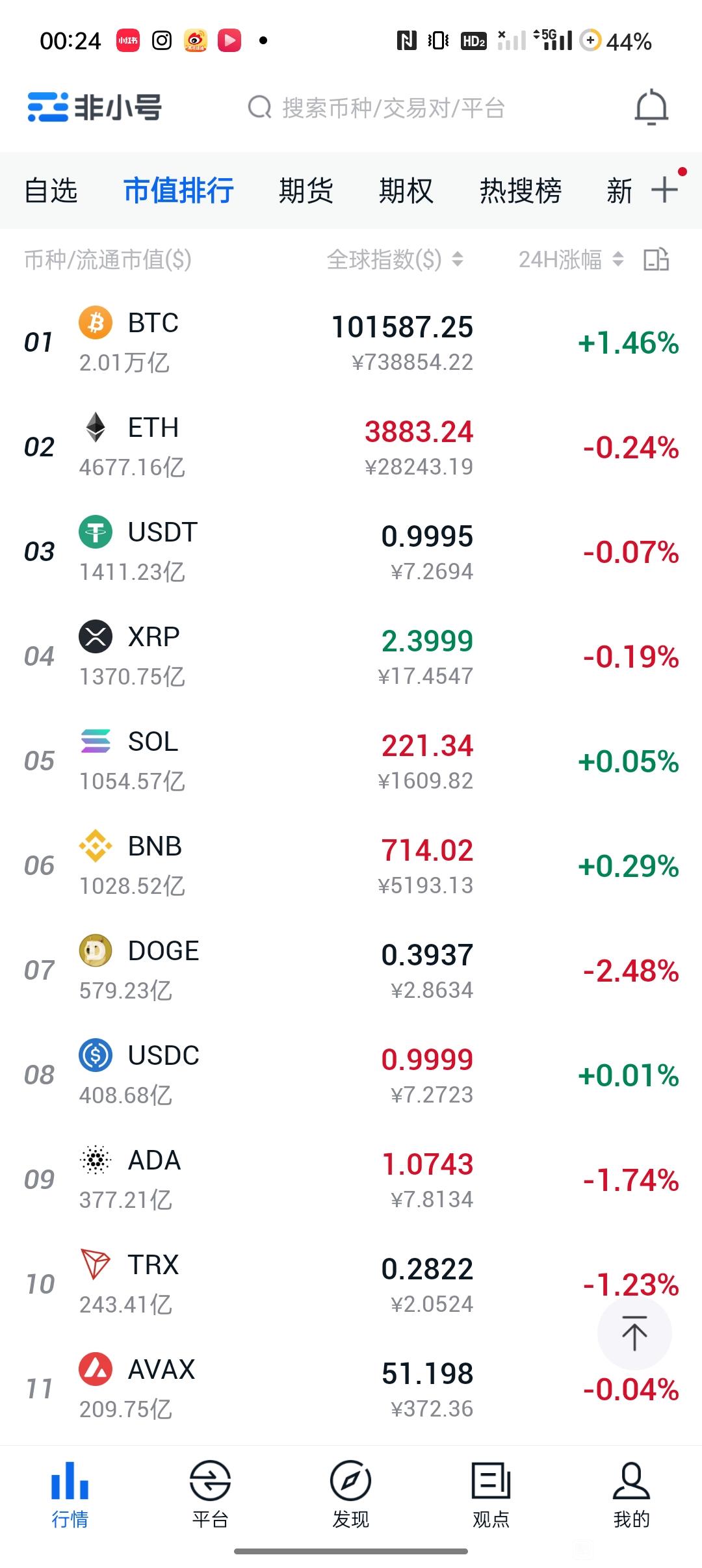
Task: Open the ETH row
Action: click(x=351, y=447)
